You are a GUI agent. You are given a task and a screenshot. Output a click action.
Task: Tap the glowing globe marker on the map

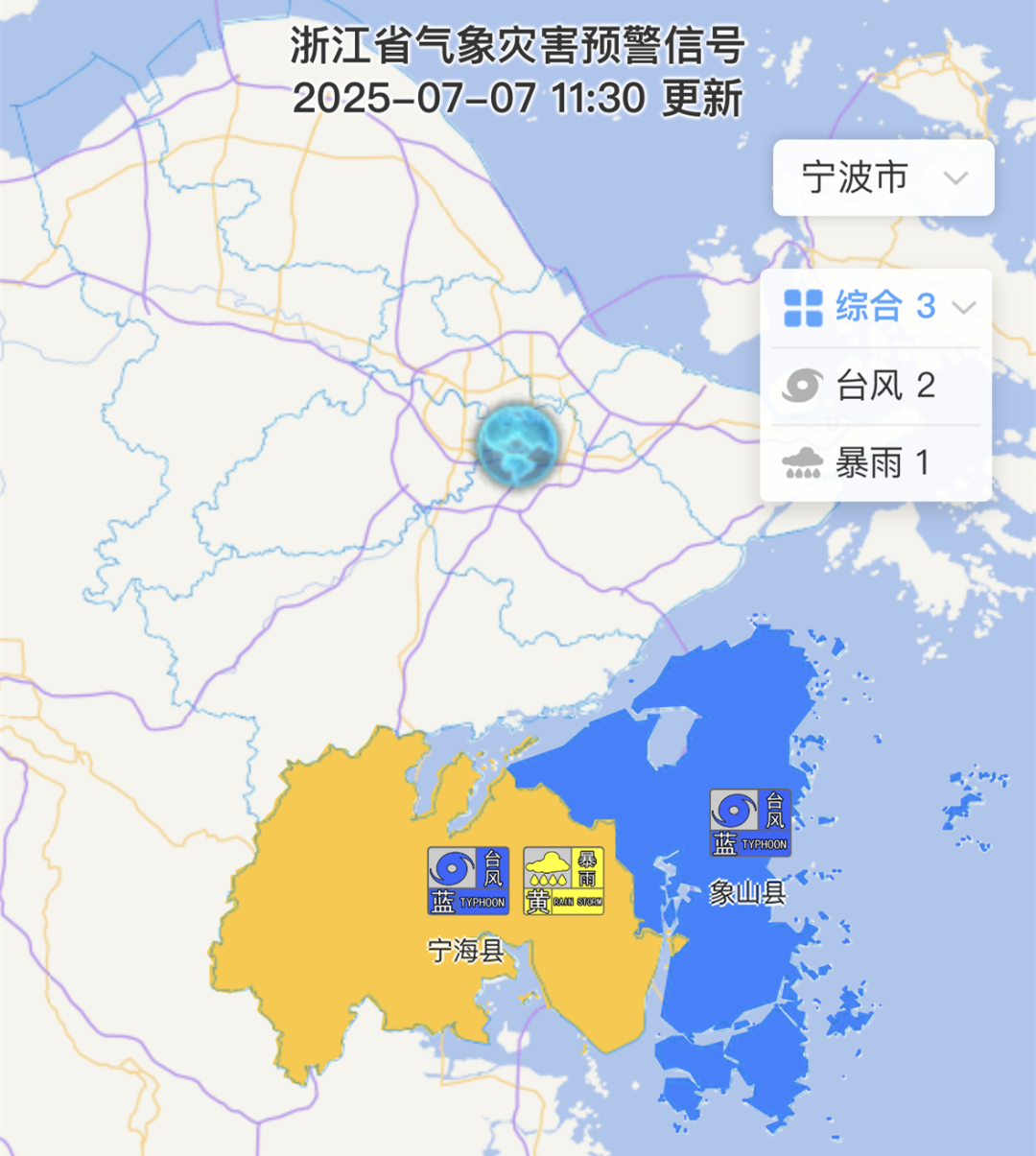[518, 445]
